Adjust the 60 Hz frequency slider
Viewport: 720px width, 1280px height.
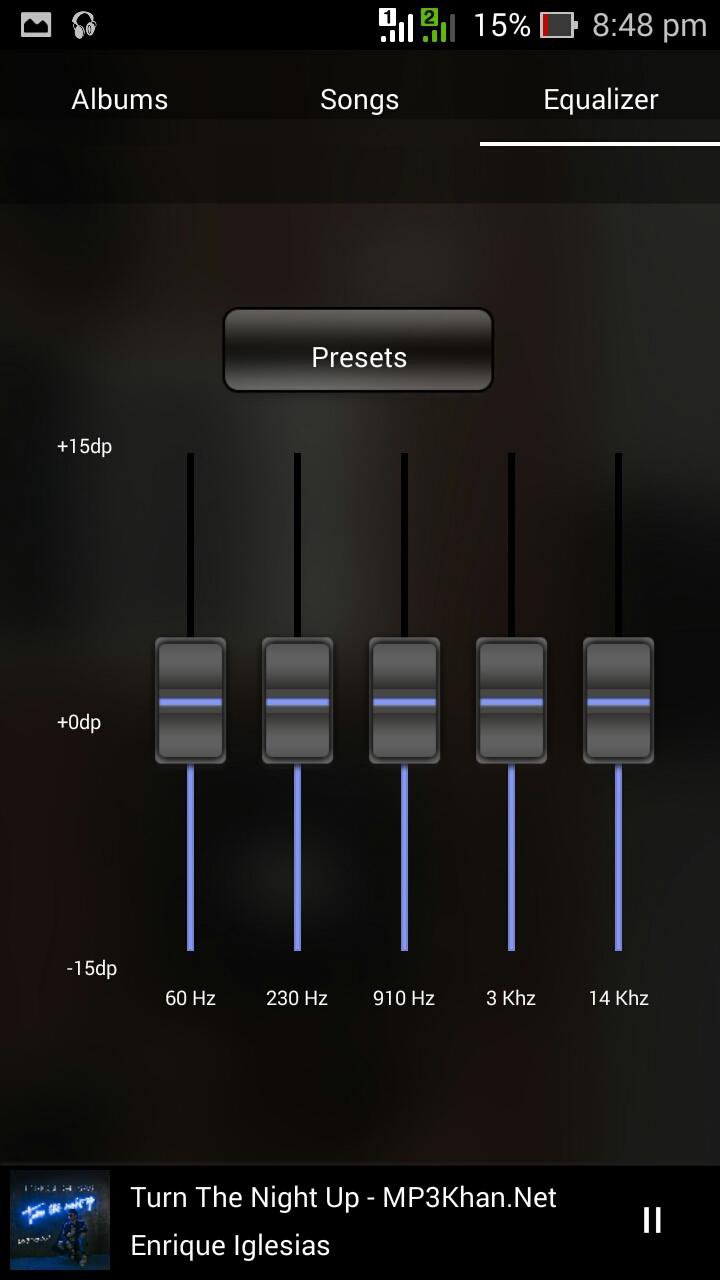190,700
